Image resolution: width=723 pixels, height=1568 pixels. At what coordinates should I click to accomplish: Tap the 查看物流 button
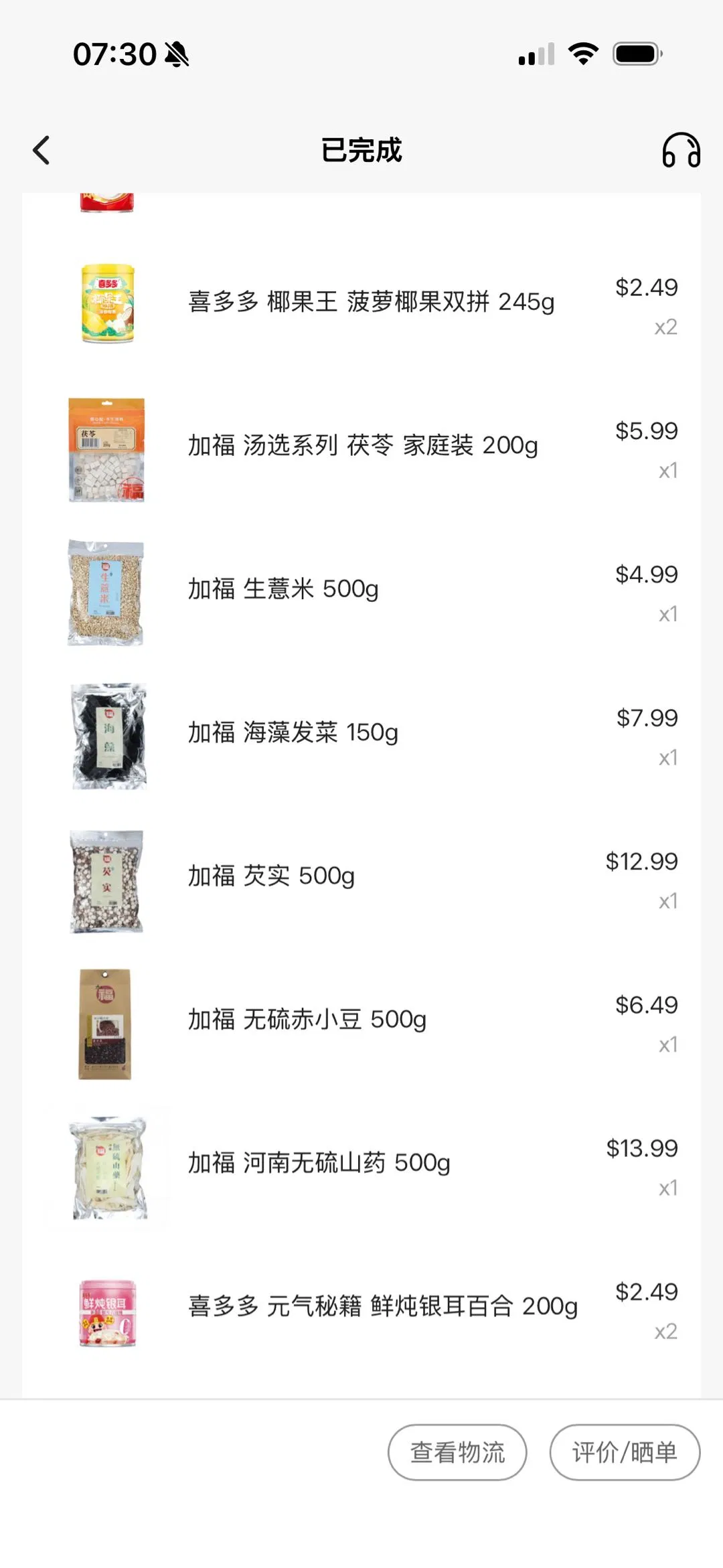[x=457, y=1452]
